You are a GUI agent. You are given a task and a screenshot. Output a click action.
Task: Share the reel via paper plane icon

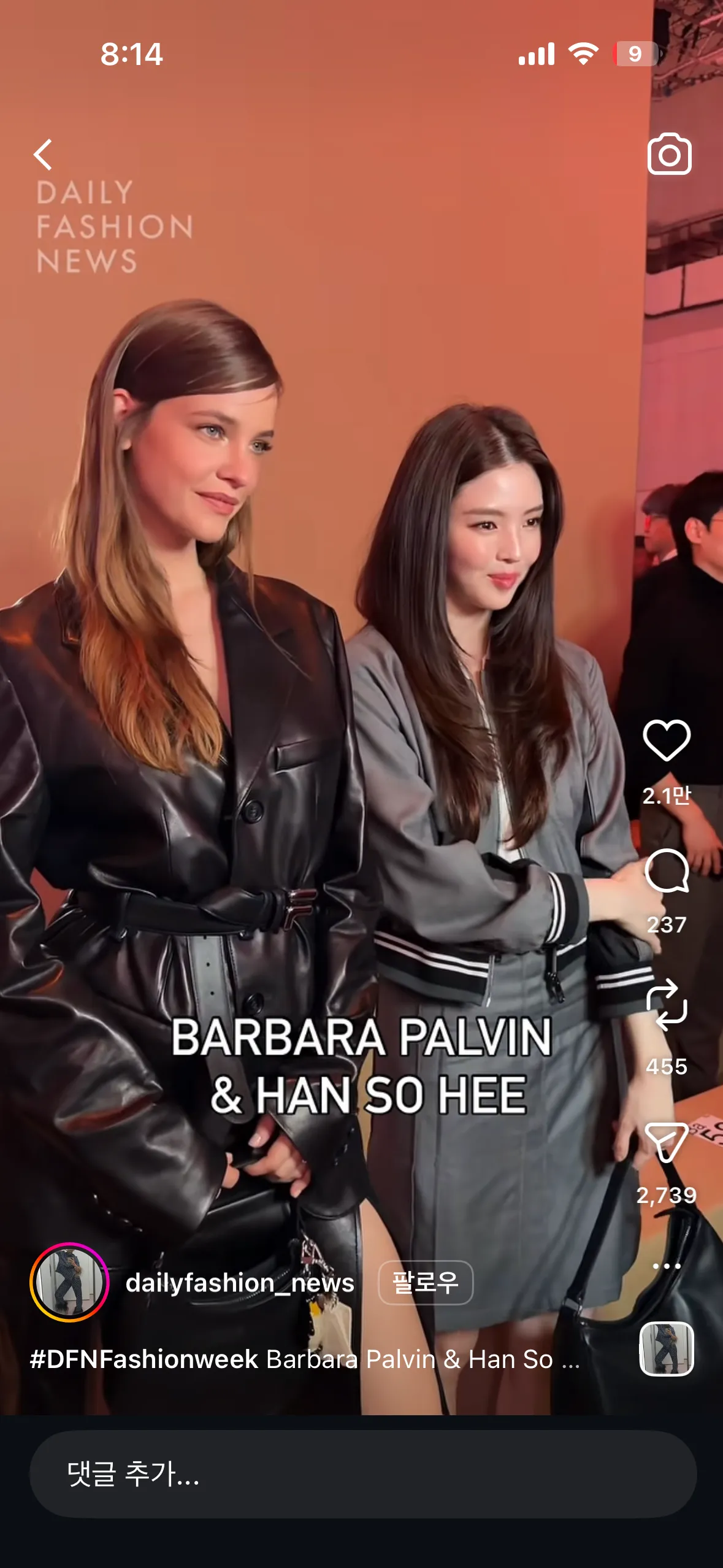[667, 1142]
